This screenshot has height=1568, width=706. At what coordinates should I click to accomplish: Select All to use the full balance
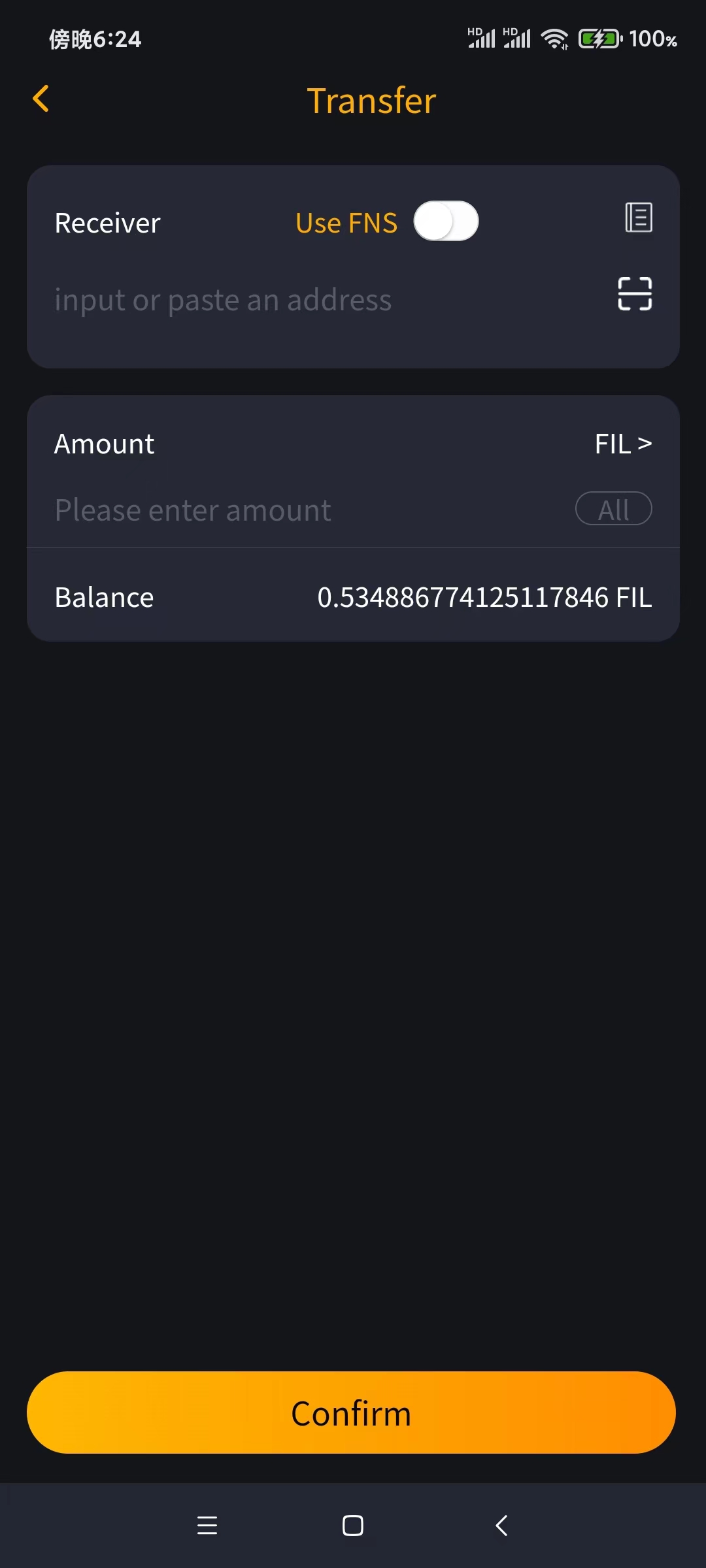[x=613, y=509]
